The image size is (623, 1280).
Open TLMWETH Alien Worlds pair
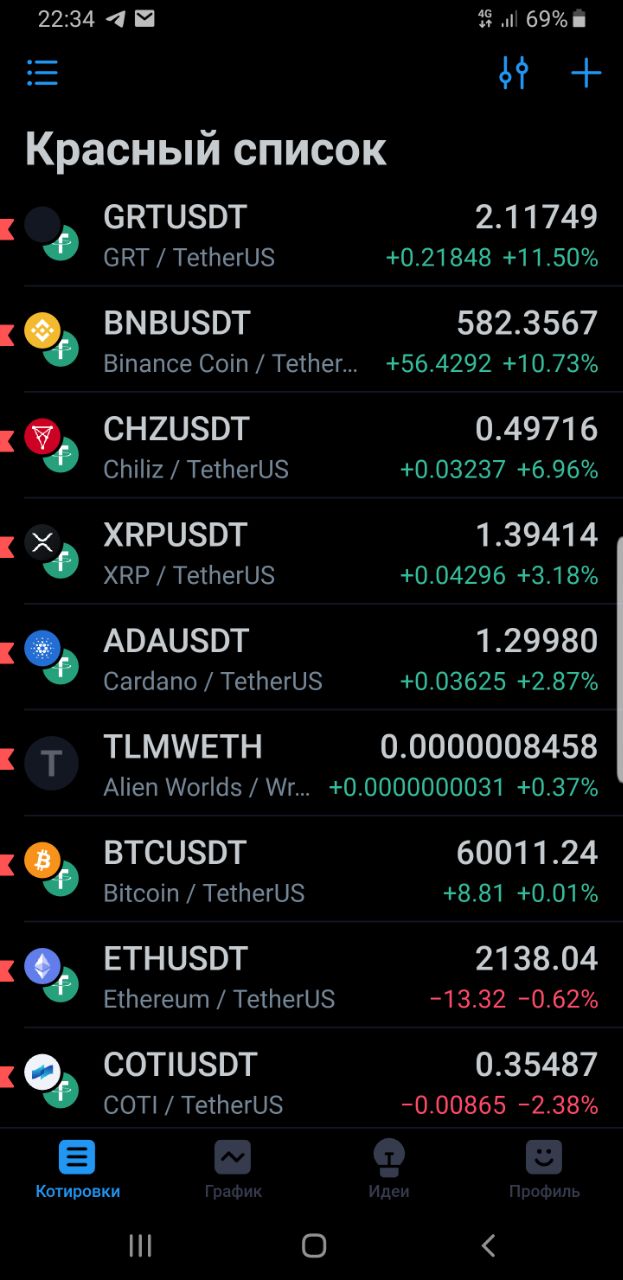[x=311, y=765]
